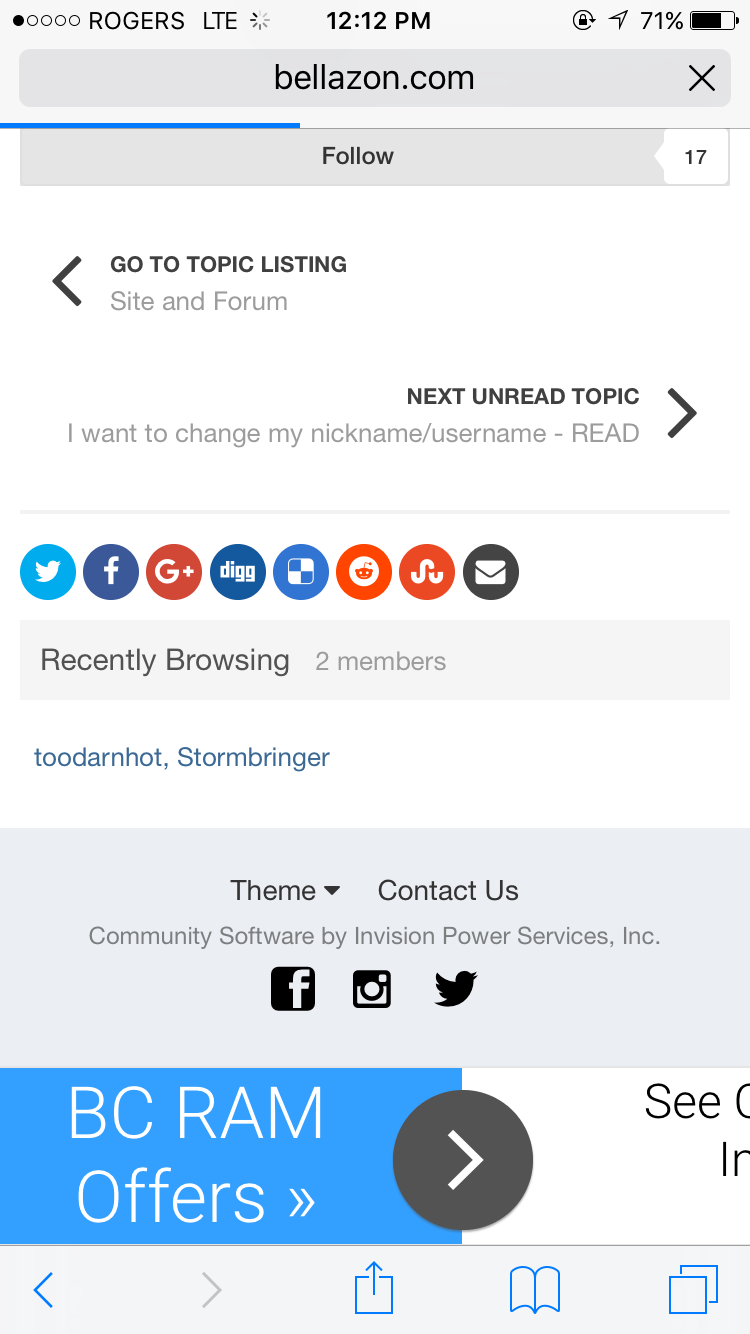Tap the bellazon.com address bar
Screen dimensions: 750x1334
(374, 78)
